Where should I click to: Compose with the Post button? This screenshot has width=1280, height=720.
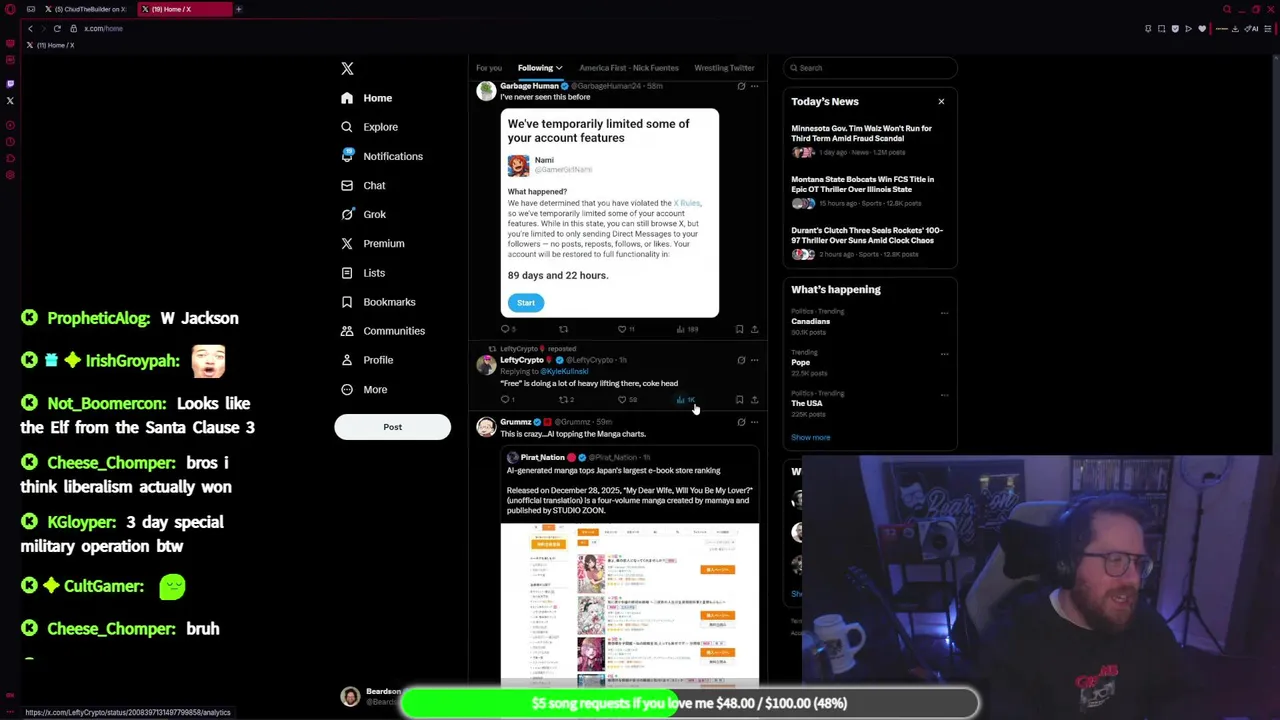(x=392, y=427)
